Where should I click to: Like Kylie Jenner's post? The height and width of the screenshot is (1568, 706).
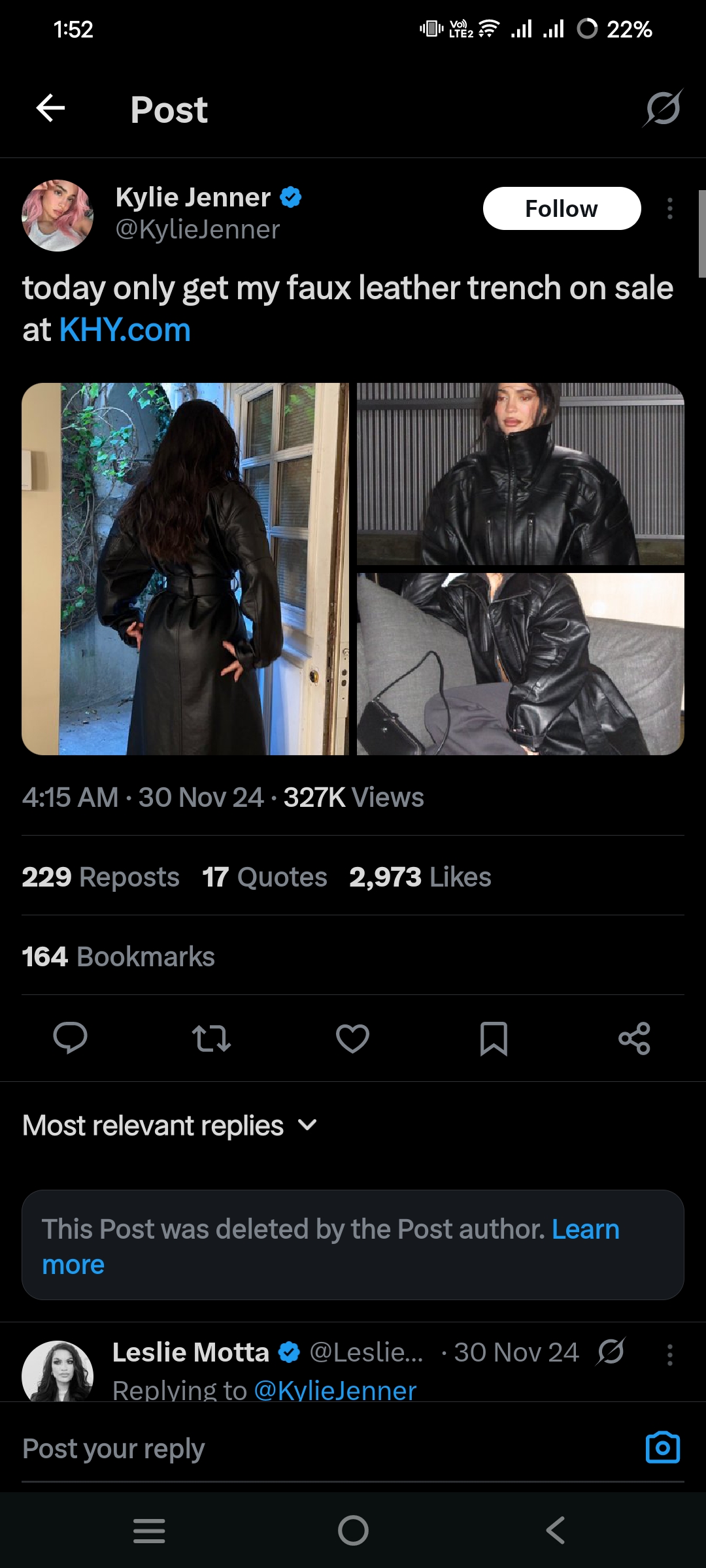click(x=352, y=1038)
